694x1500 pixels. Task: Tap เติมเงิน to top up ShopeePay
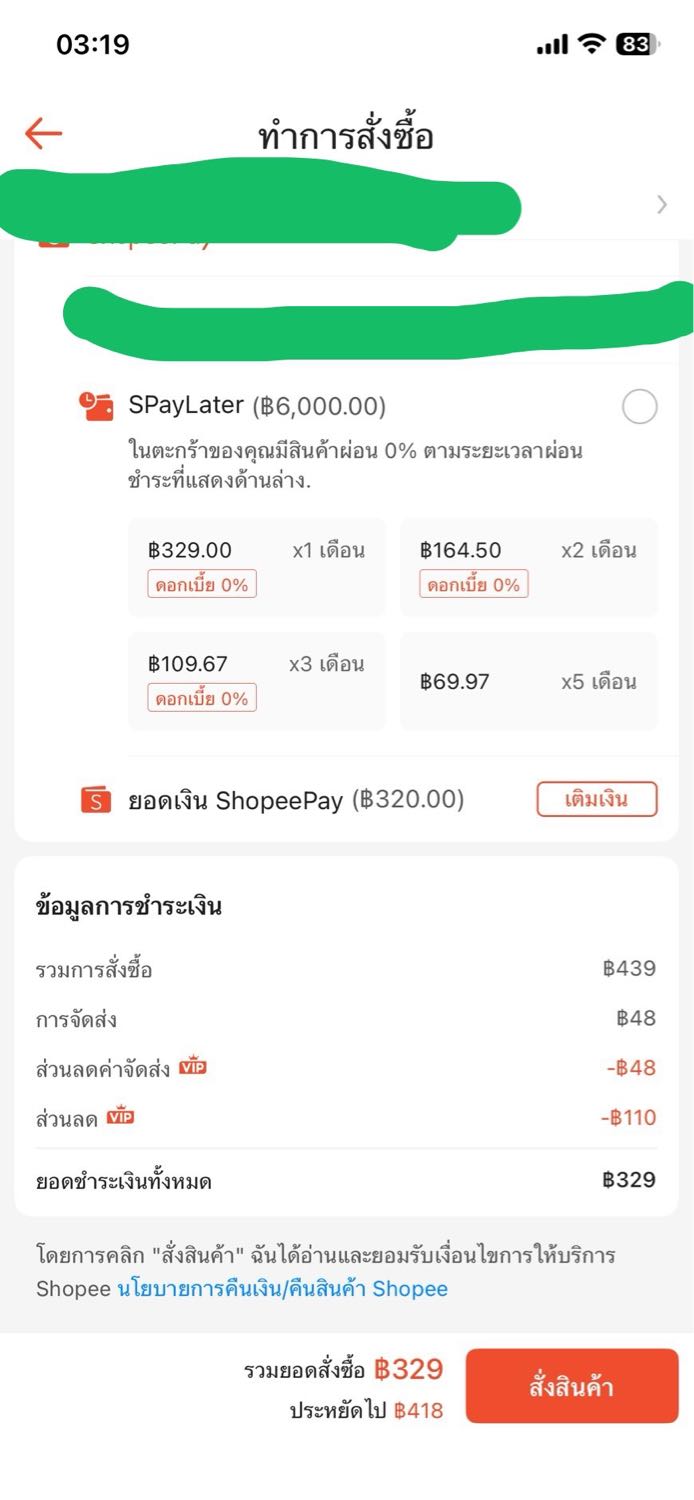point(596,800)
